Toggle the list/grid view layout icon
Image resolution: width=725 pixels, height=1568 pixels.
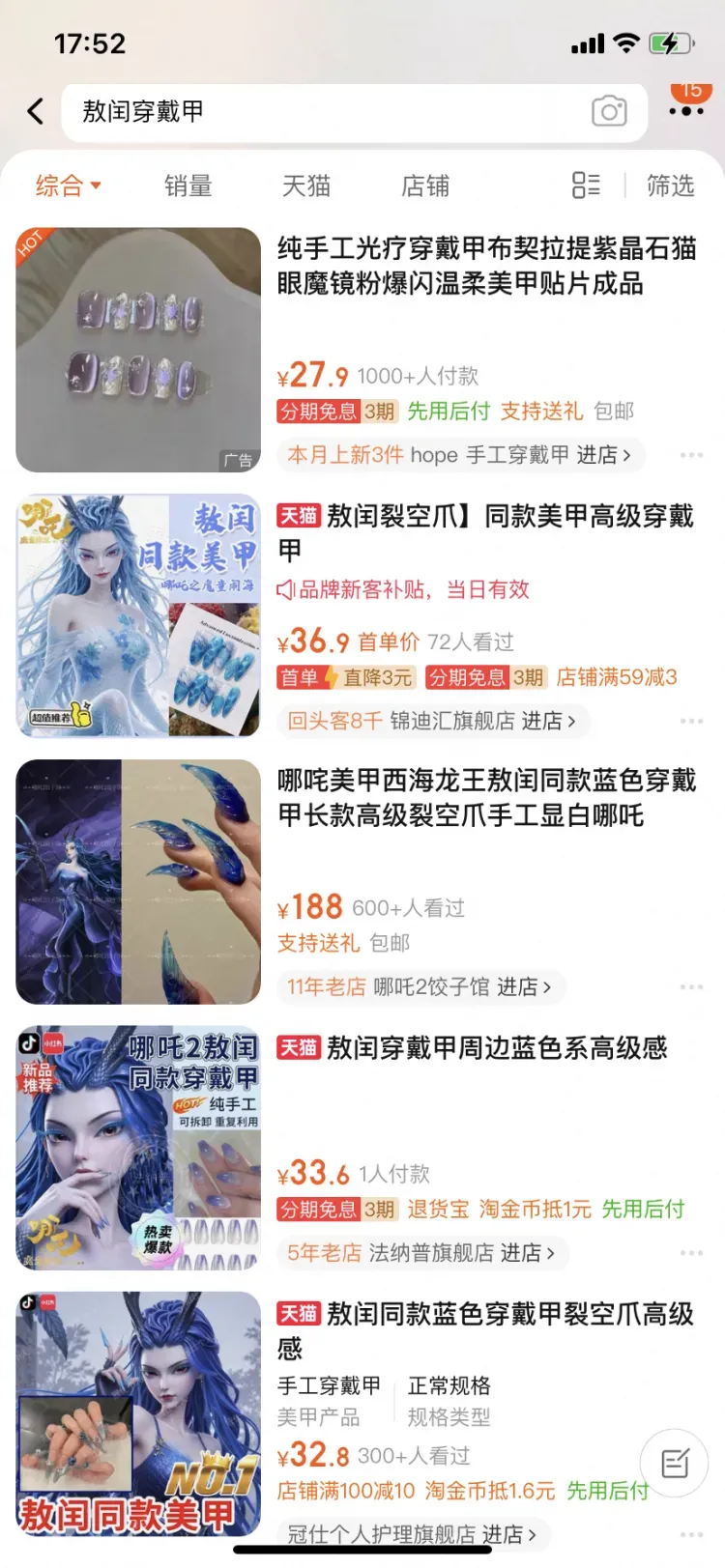click(x=586, y=185)
